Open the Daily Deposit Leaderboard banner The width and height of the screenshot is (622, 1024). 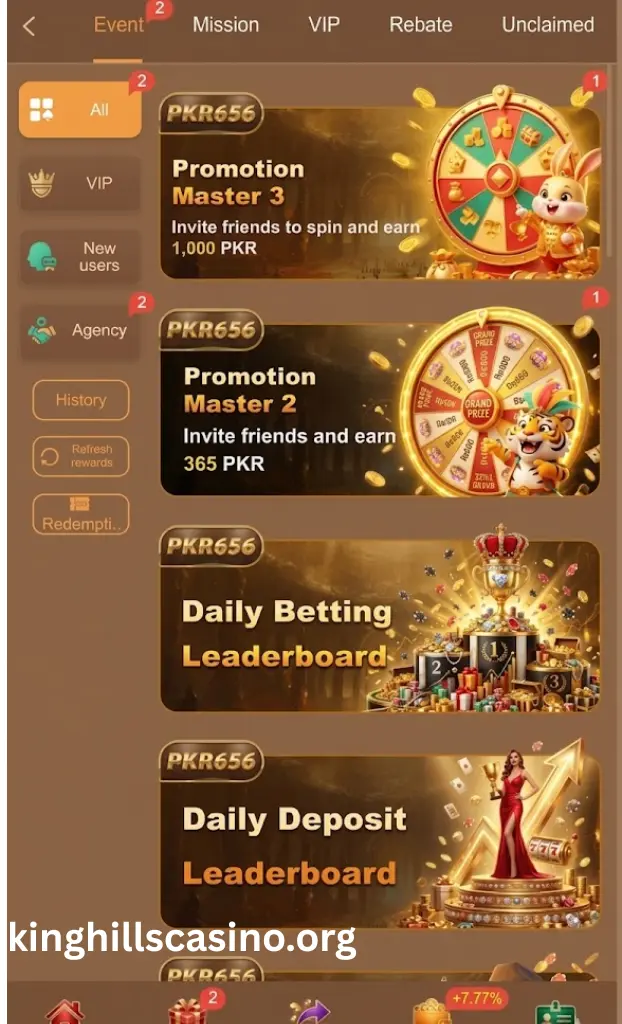click(380, 840)
